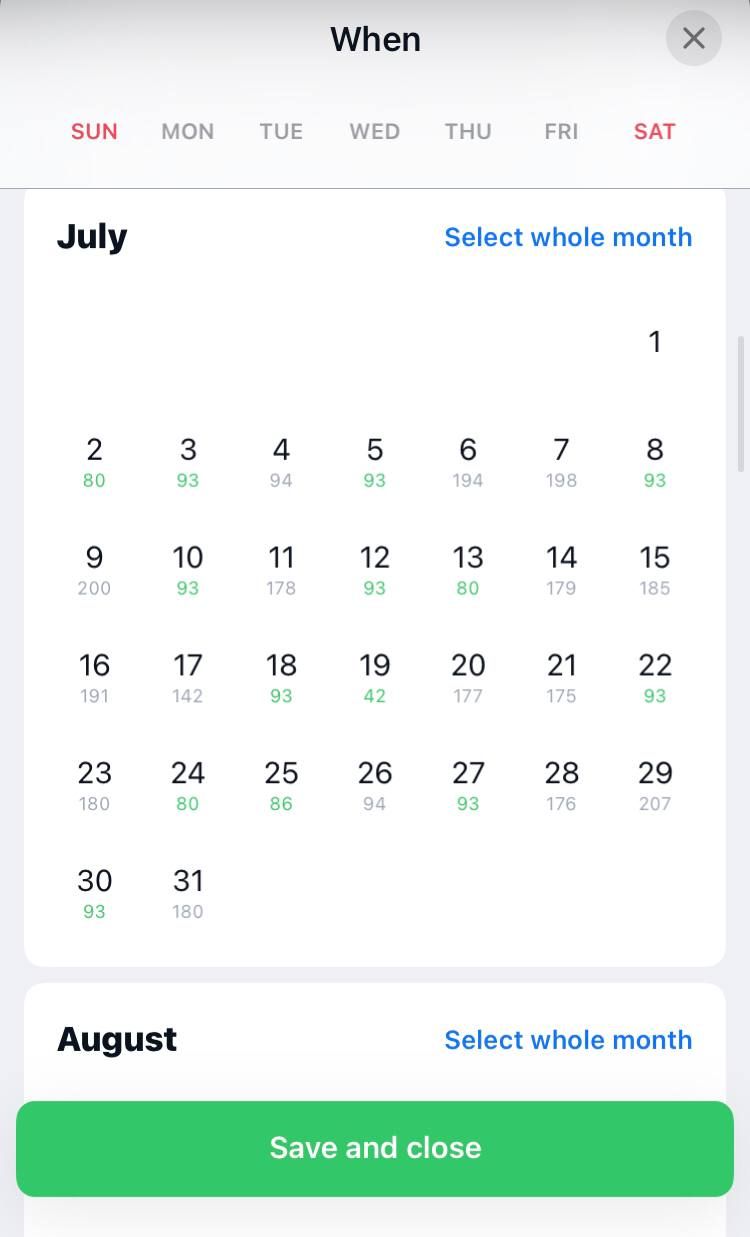Viewport: 750px width, 1237px height.
Task: Select July 5 on the calendar
Action: (x=375, y=461)
